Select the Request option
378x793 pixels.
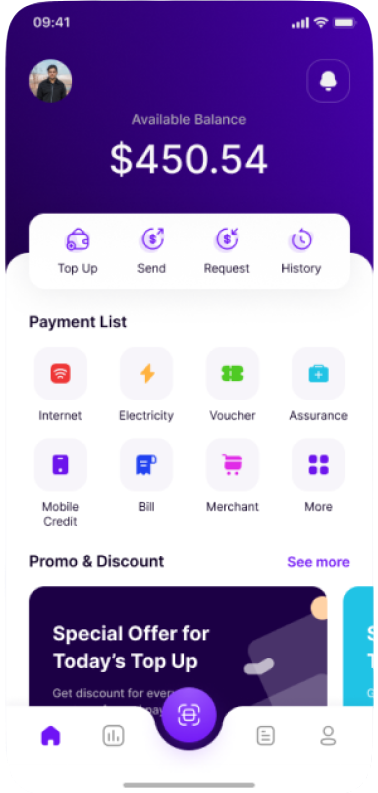point(227,251)
